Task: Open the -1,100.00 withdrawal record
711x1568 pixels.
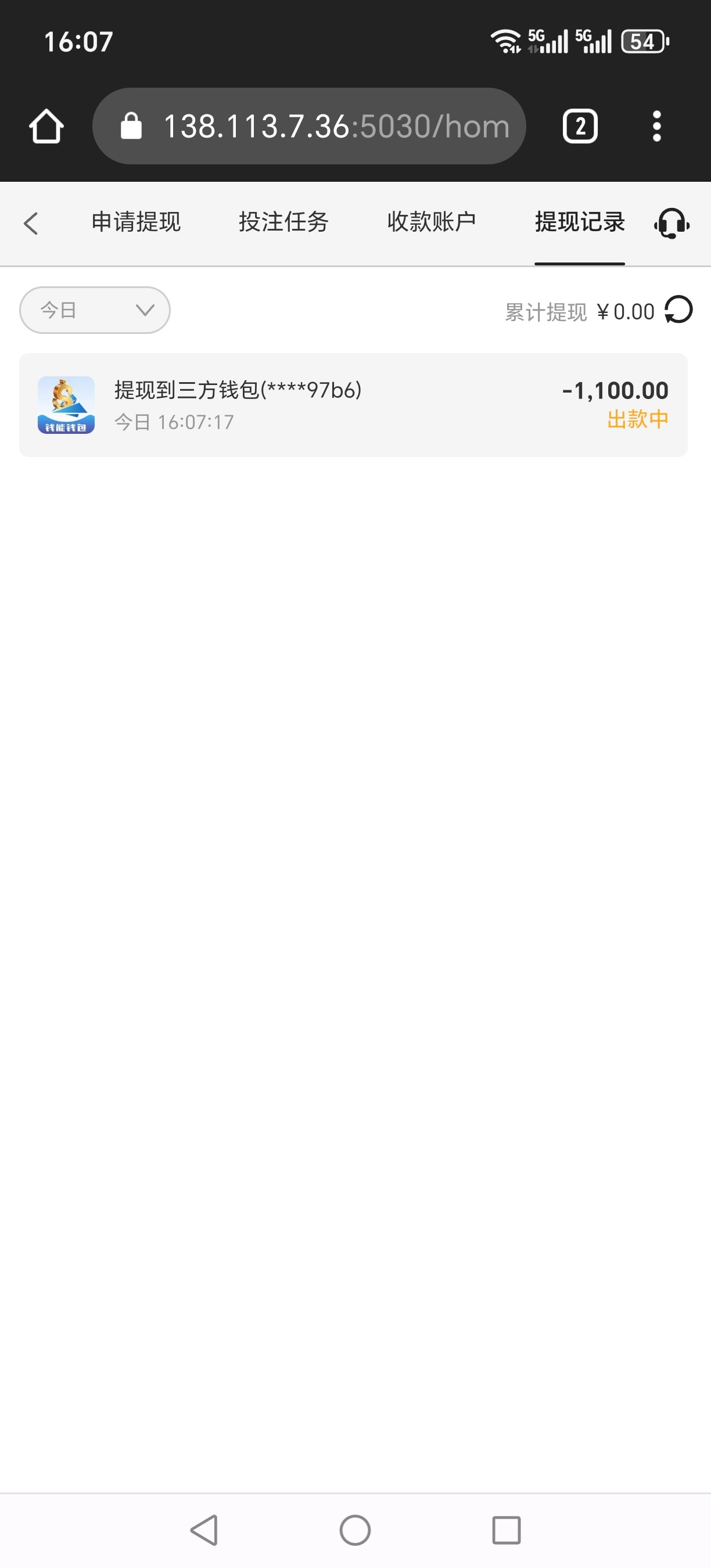Action: coord(353,405)
